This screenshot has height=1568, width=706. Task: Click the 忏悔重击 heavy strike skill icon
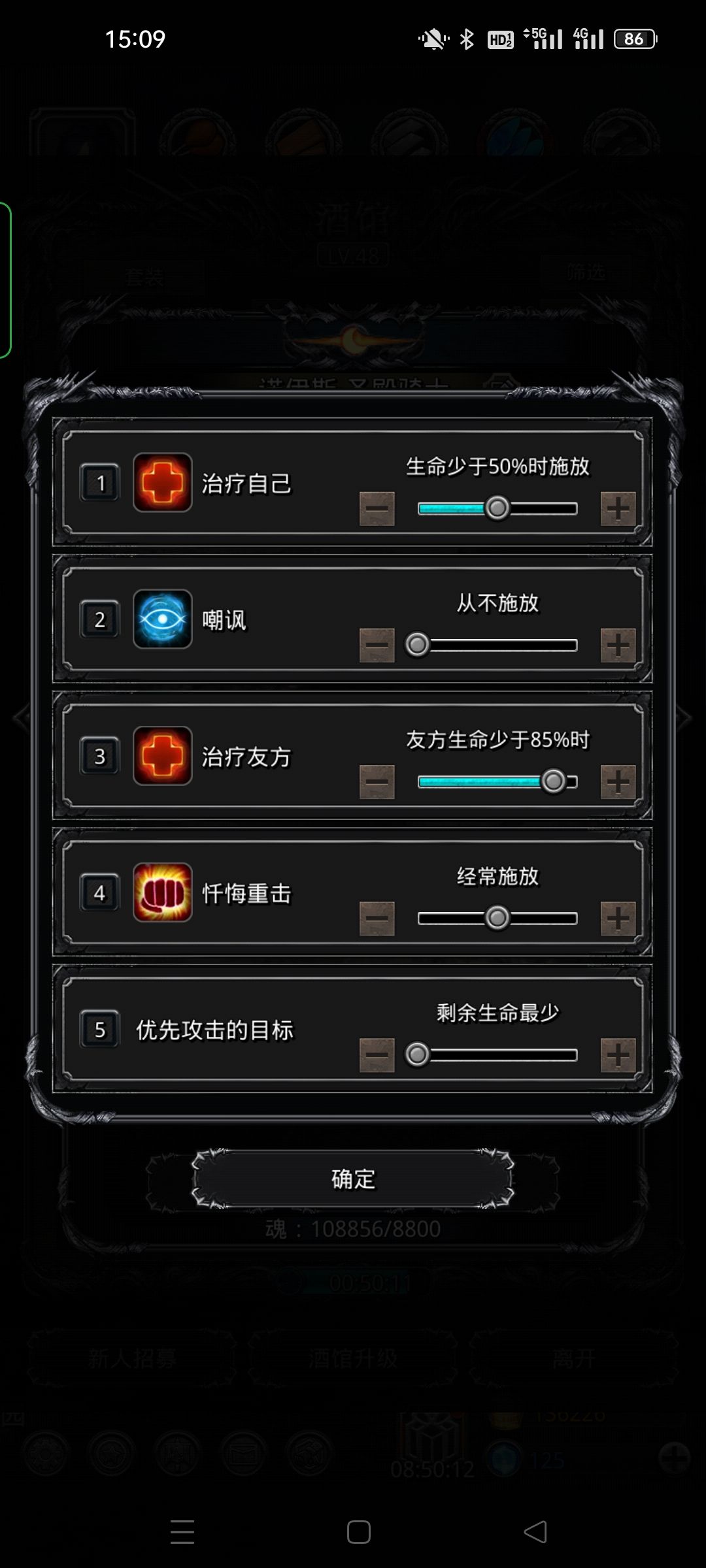[x=163, y=894]
